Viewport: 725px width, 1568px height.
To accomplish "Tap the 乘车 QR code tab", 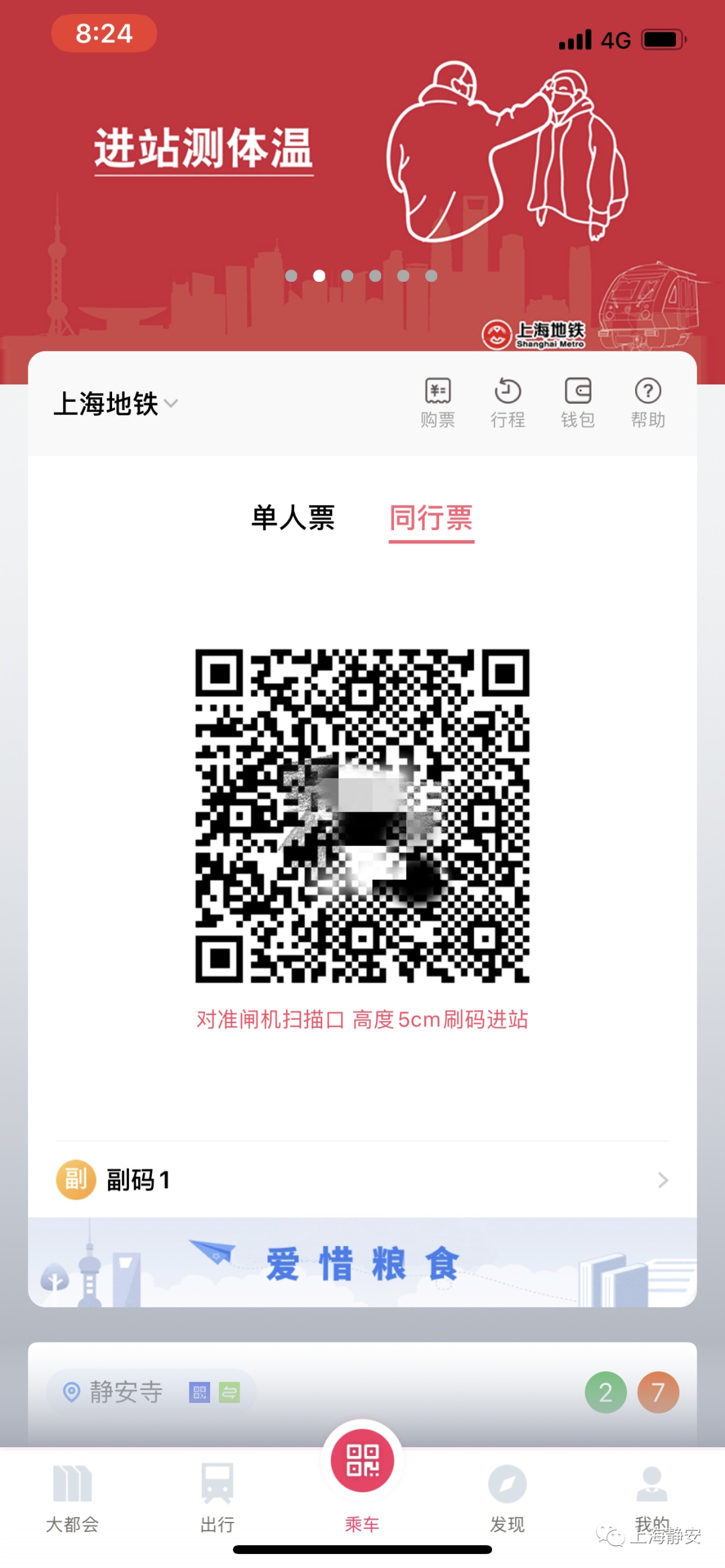I will (x=362, y=1469).
